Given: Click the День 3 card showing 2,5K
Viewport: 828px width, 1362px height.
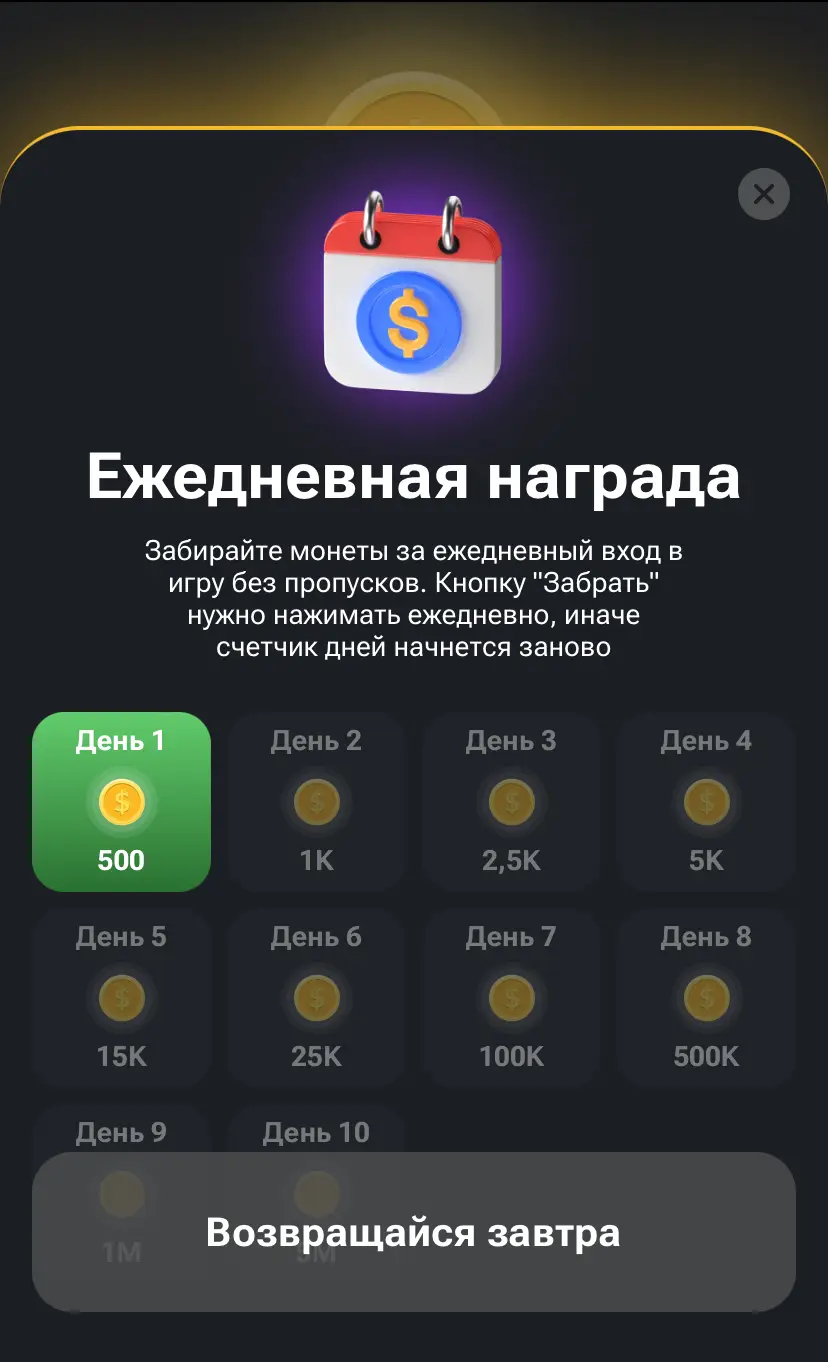Looking at the screenshot, I should [512, 802].
